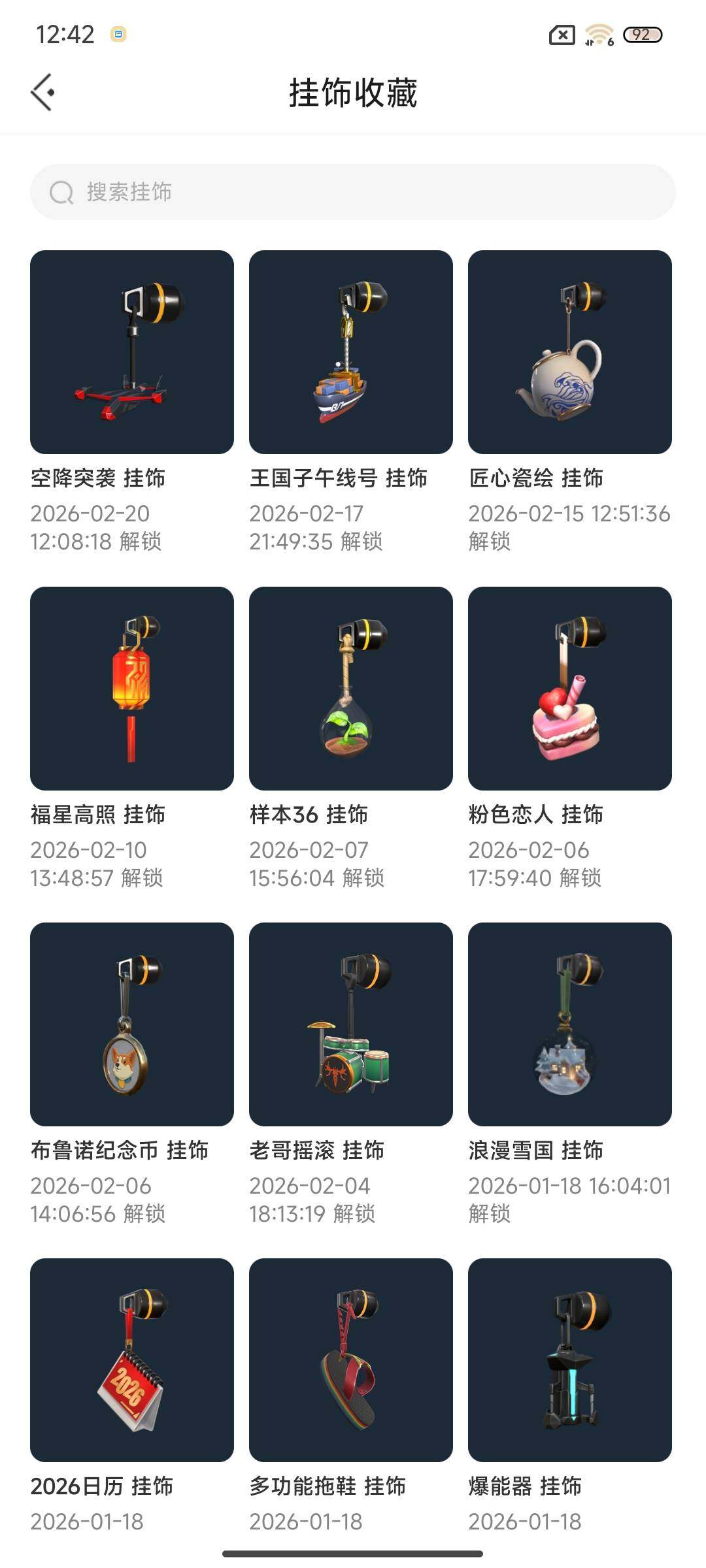The height and width of the screenshot is (1568, 706).
Task: Open the 样本36 plant ornament
Action: [x=350, y=689]
